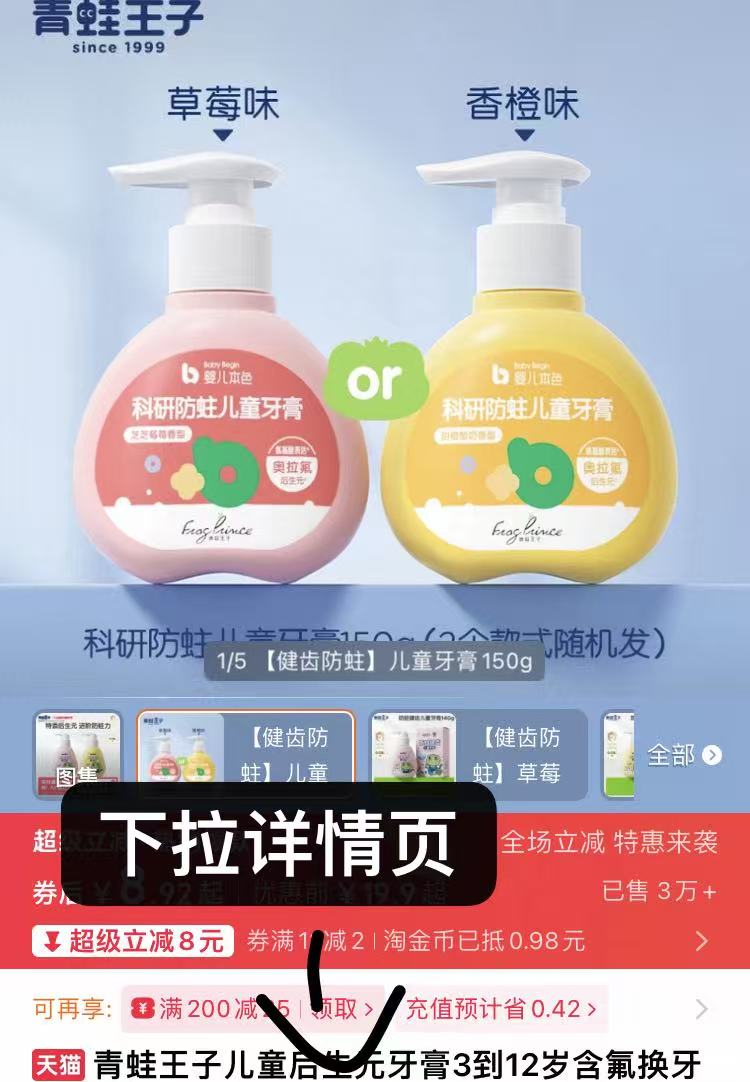
Task: Open the 超级立减8元 discount details
Action: click(133, 941)
